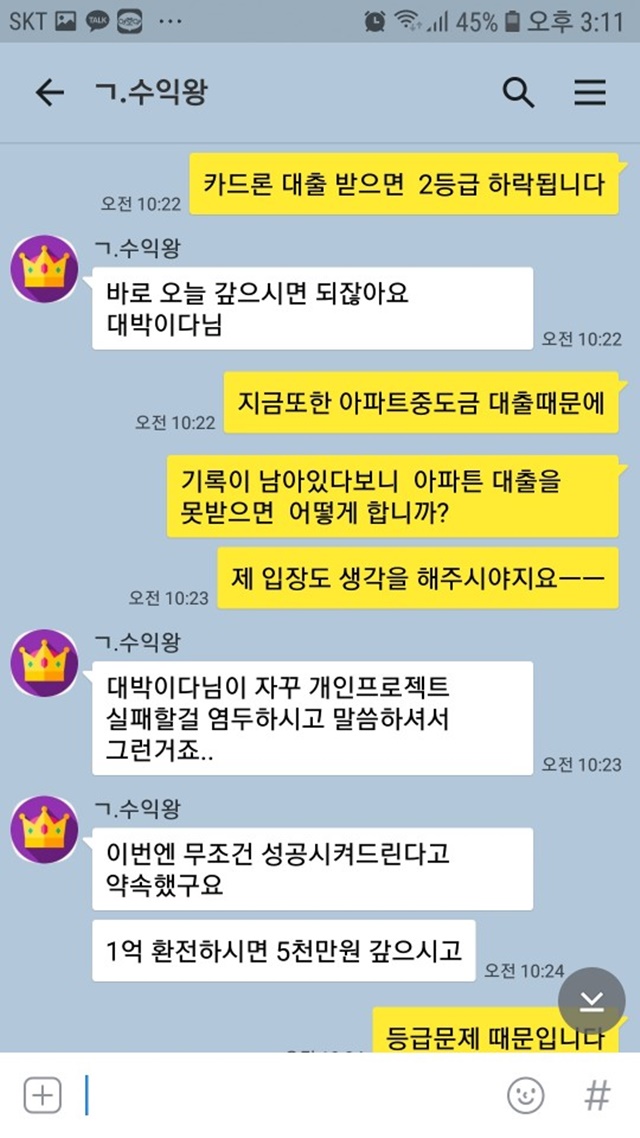Viewport: 640px width, 1138px height.
Task: Open the plus attachment menu
Action: point(42,1094)
